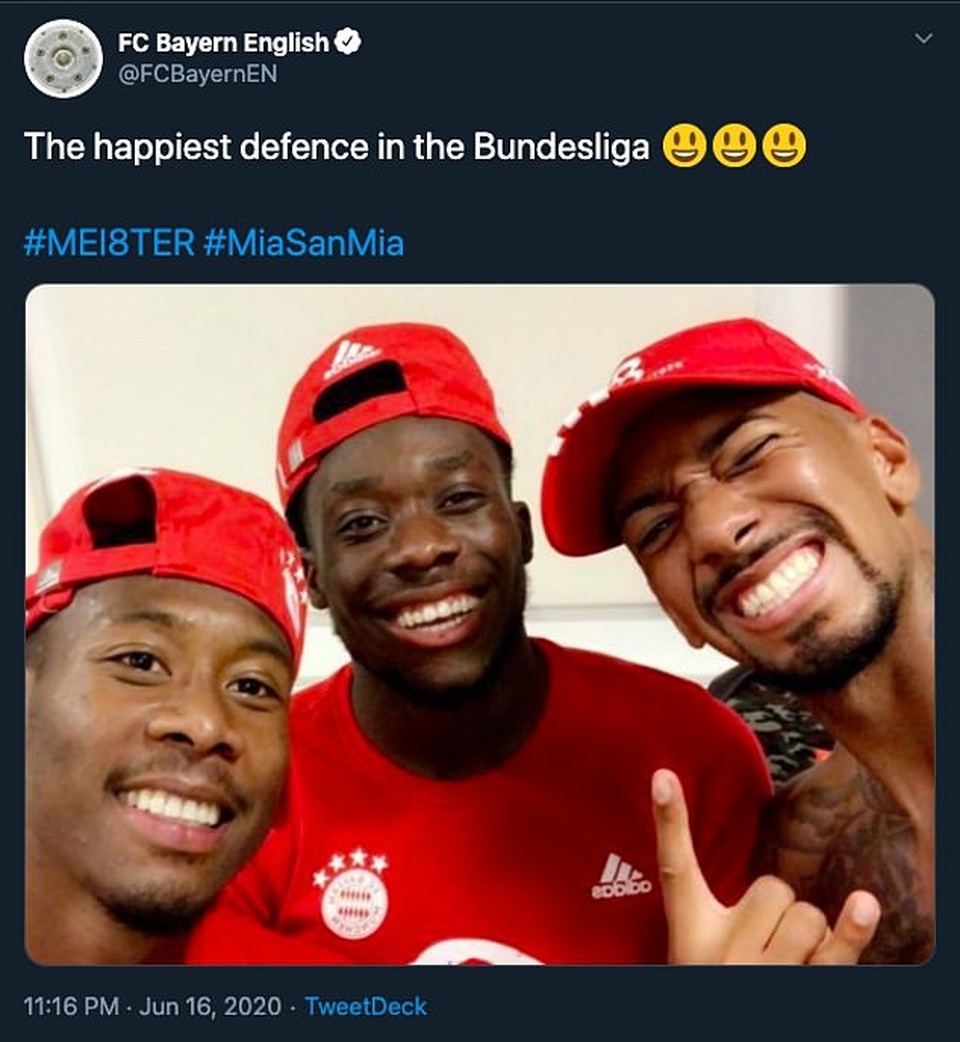The image size is (960, 1042).
Task: Open FC Bayern English profile avatar
Action: pos(63,58)
